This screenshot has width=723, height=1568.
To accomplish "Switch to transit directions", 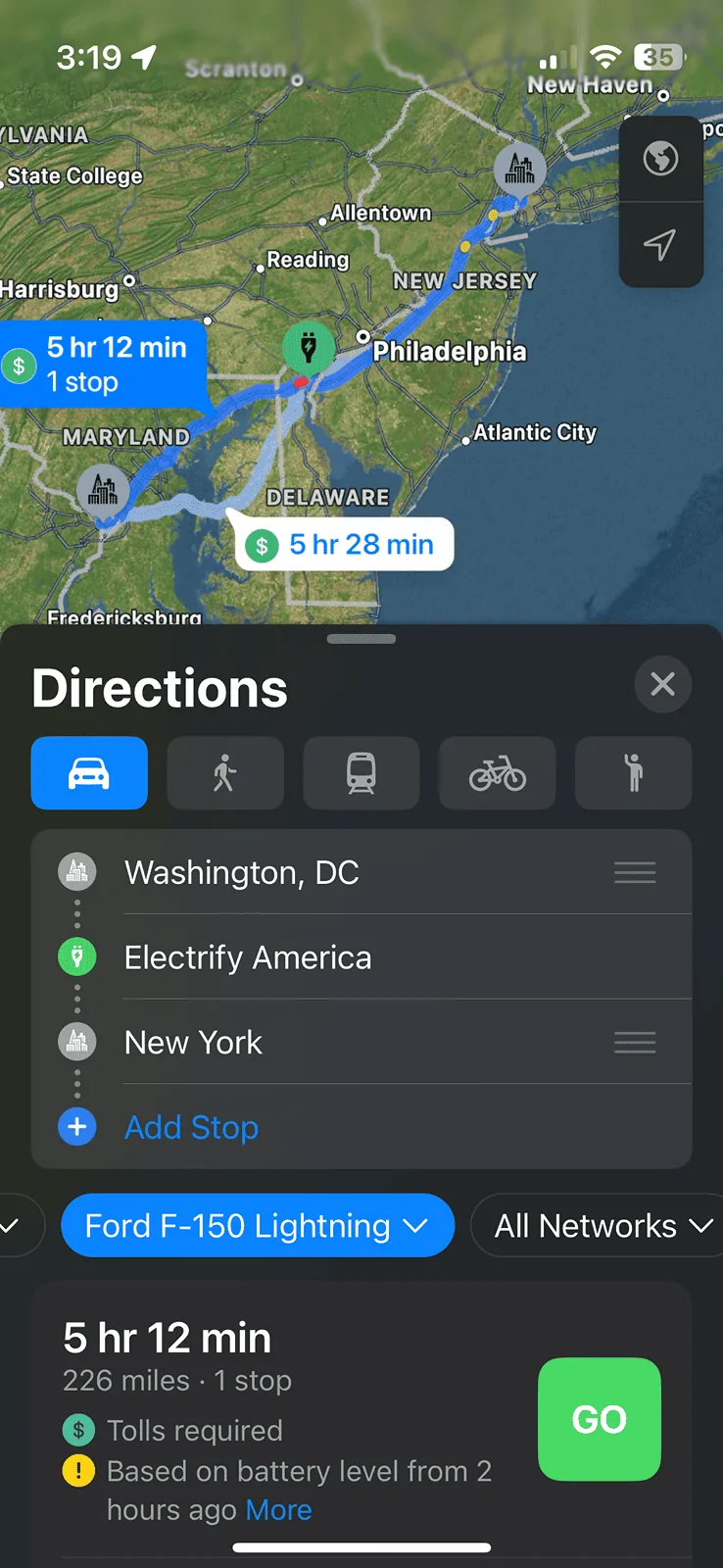I will (361, 773).
